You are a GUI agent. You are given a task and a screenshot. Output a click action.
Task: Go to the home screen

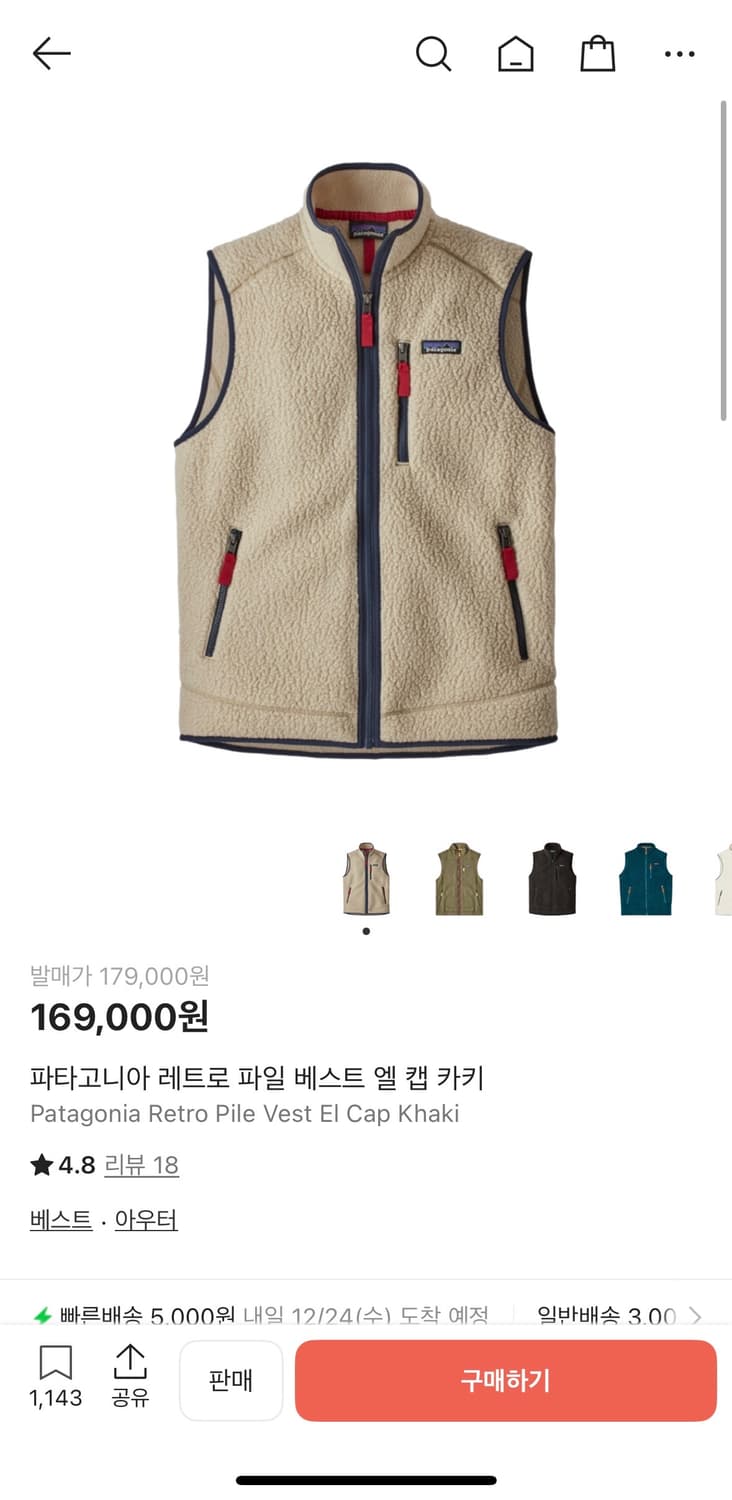(516, 53)
